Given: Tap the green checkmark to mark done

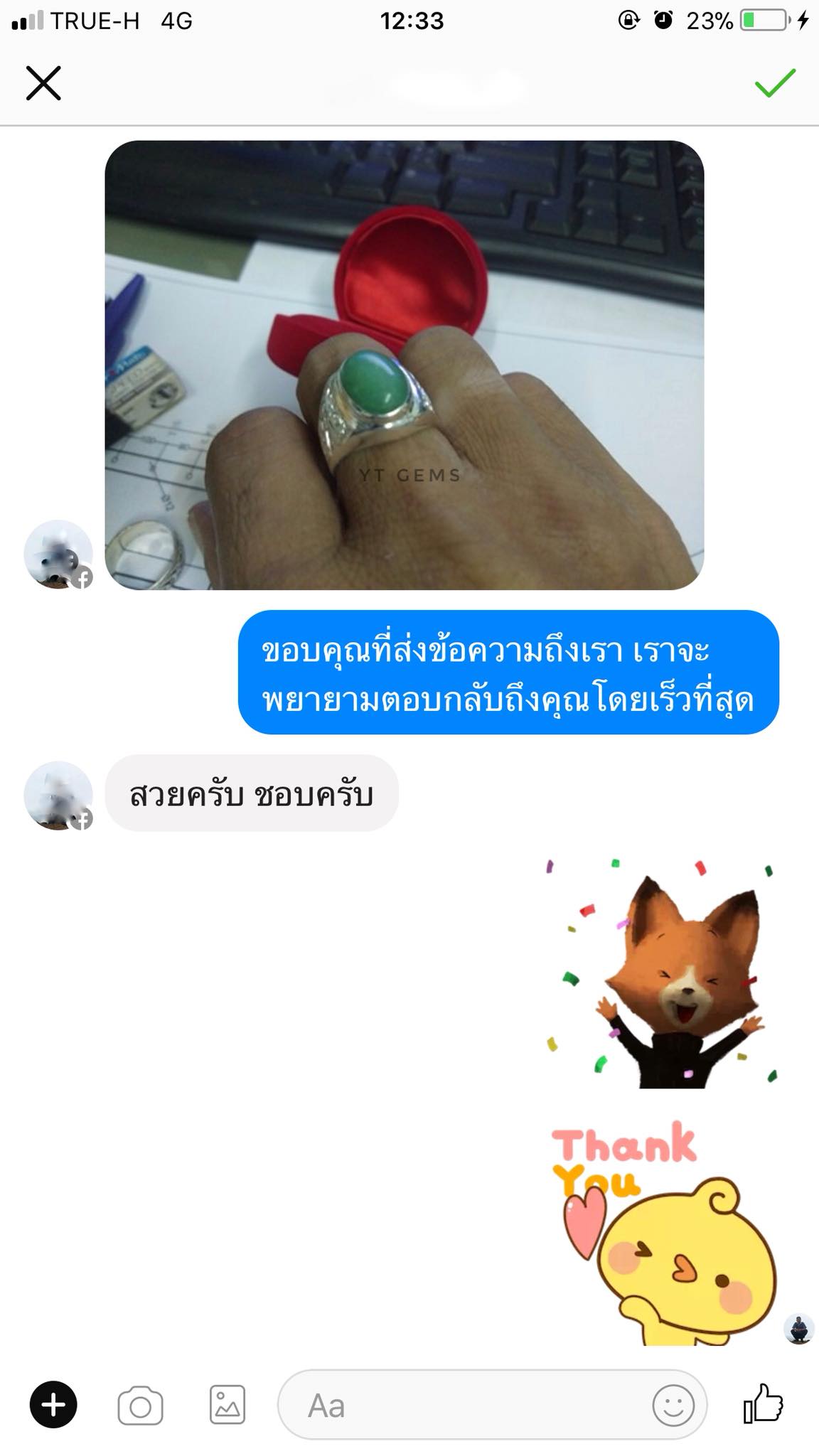Looking at the screenshot, I should 774,83.
